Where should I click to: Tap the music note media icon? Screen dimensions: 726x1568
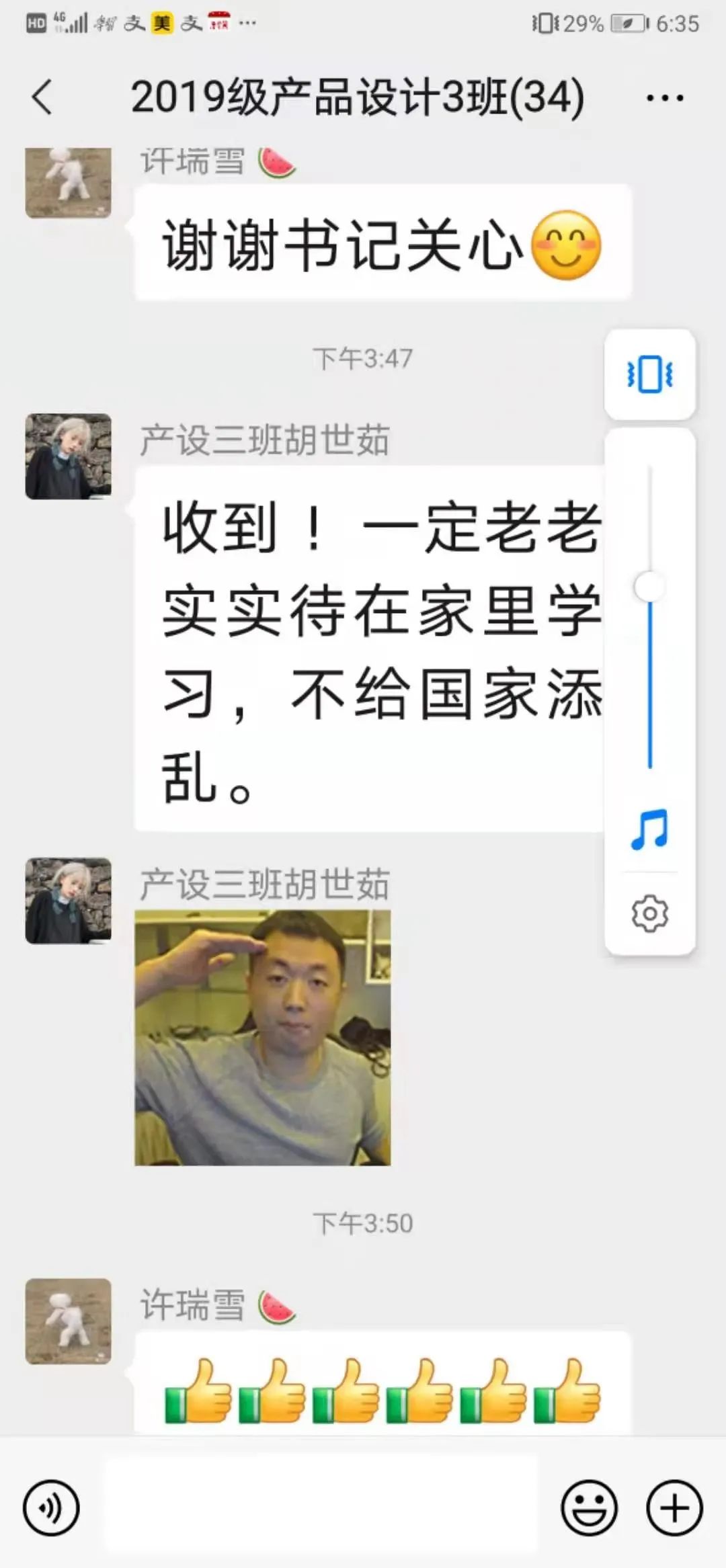coord(649,829)
